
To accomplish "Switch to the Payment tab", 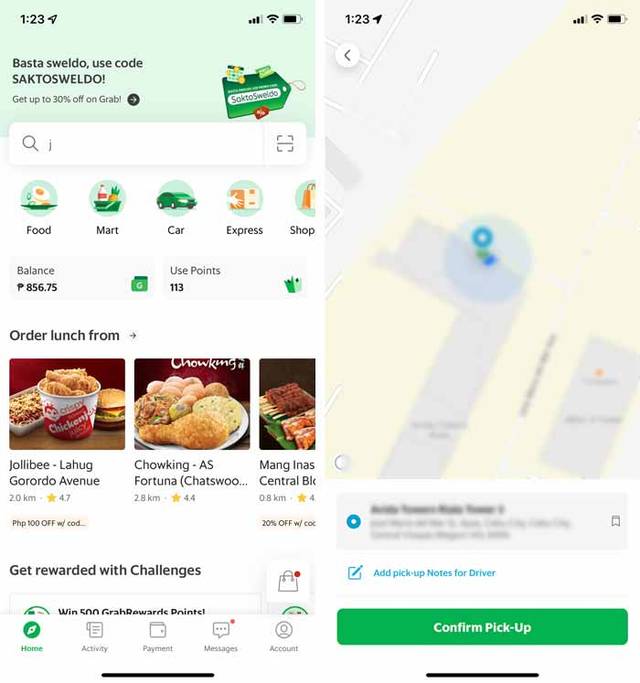I will [x=157, y=635].
